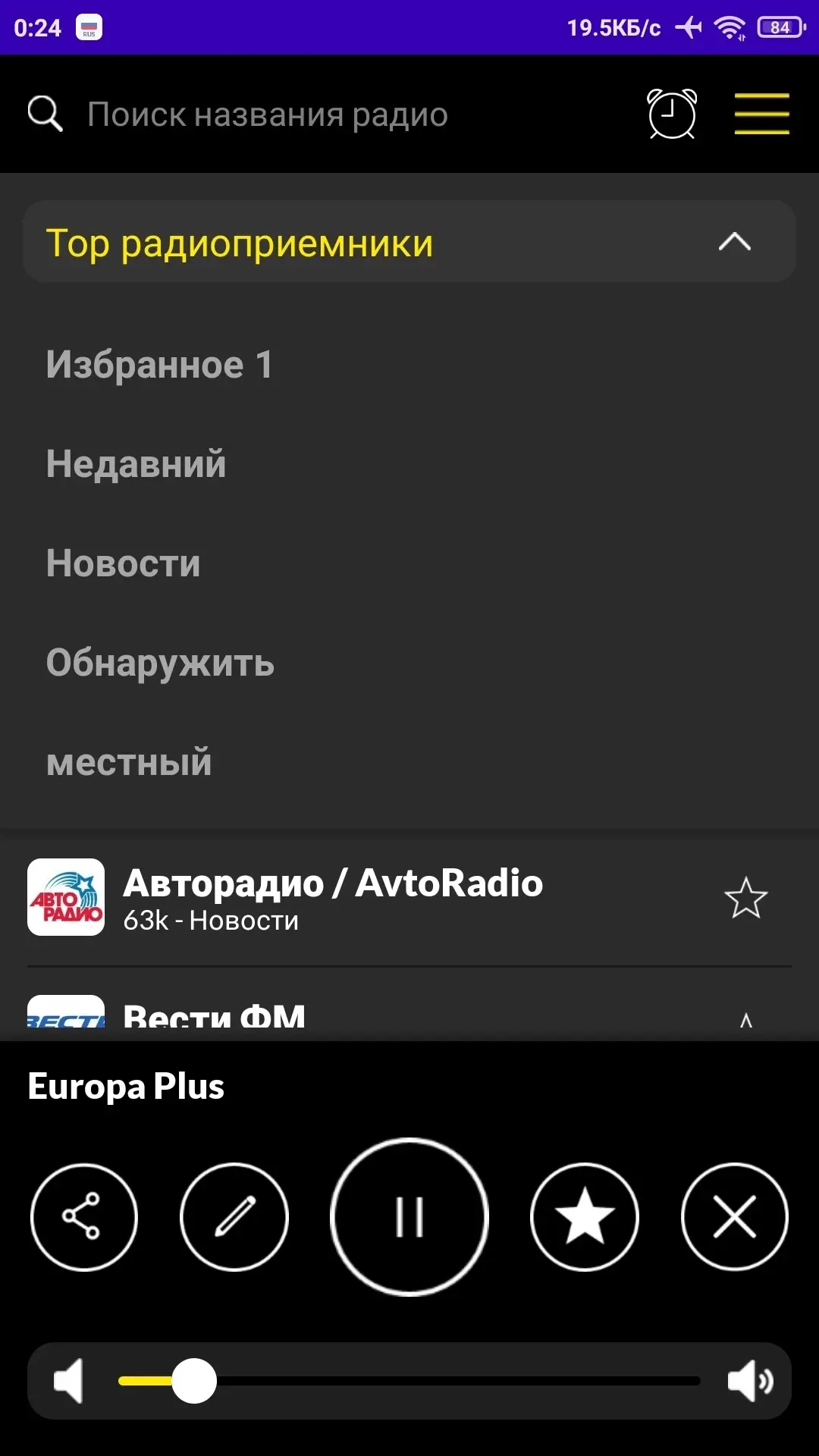Select the Недавний category
The height and width of the screenshot is (1456, 819).
[136, 464]
